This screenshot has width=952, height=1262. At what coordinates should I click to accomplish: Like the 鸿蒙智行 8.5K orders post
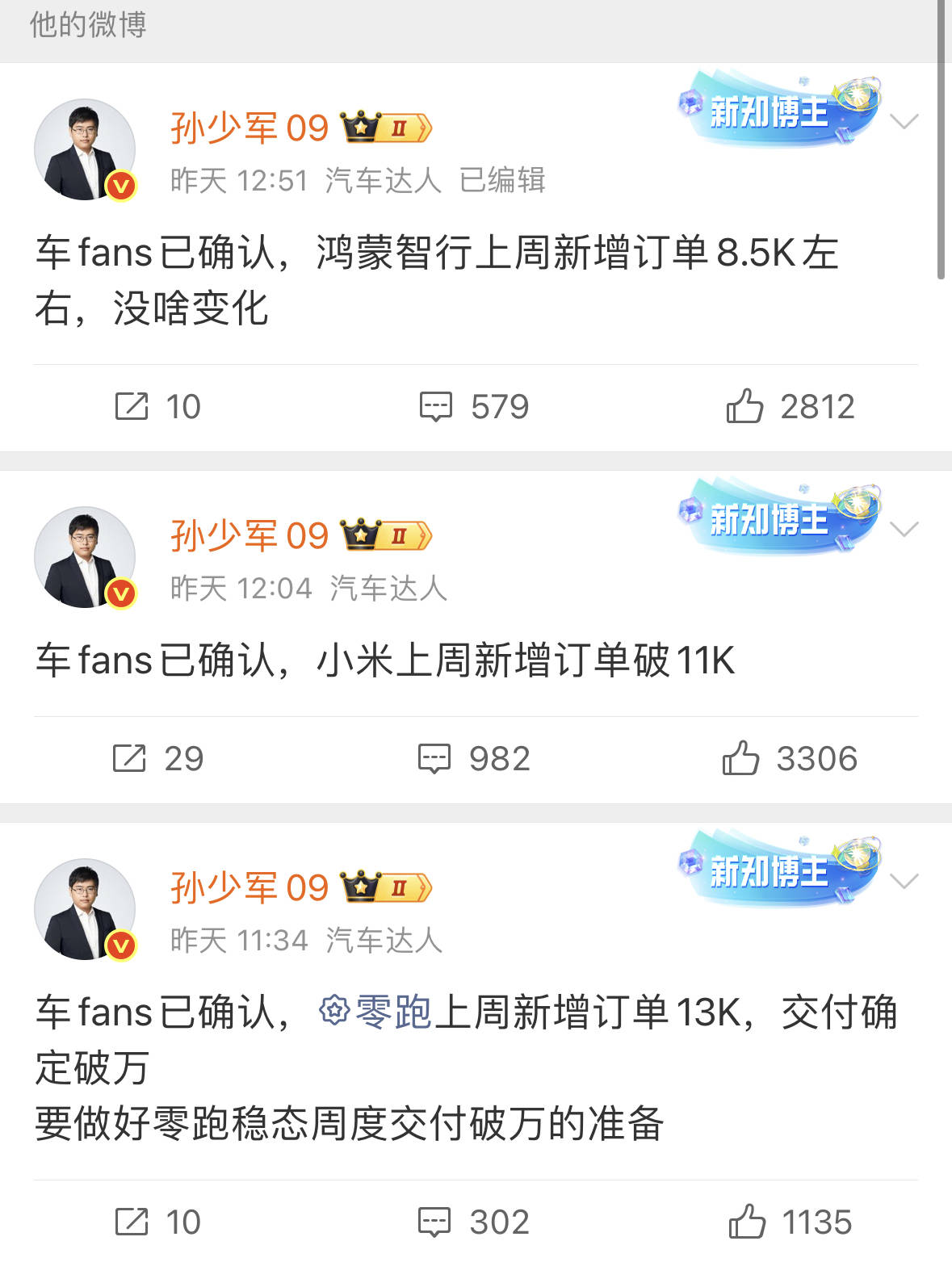coord(790,406)
